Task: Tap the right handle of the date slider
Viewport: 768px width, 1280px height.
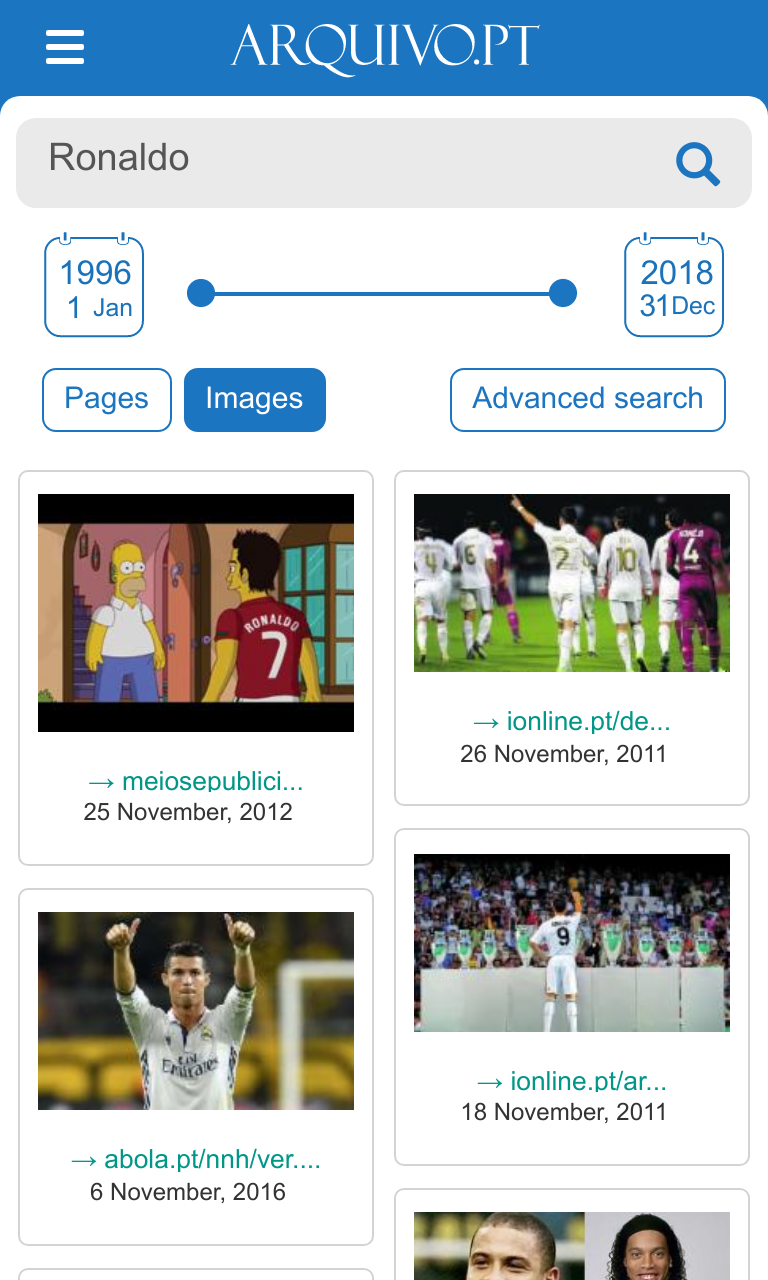Action: tap(563, 293)
